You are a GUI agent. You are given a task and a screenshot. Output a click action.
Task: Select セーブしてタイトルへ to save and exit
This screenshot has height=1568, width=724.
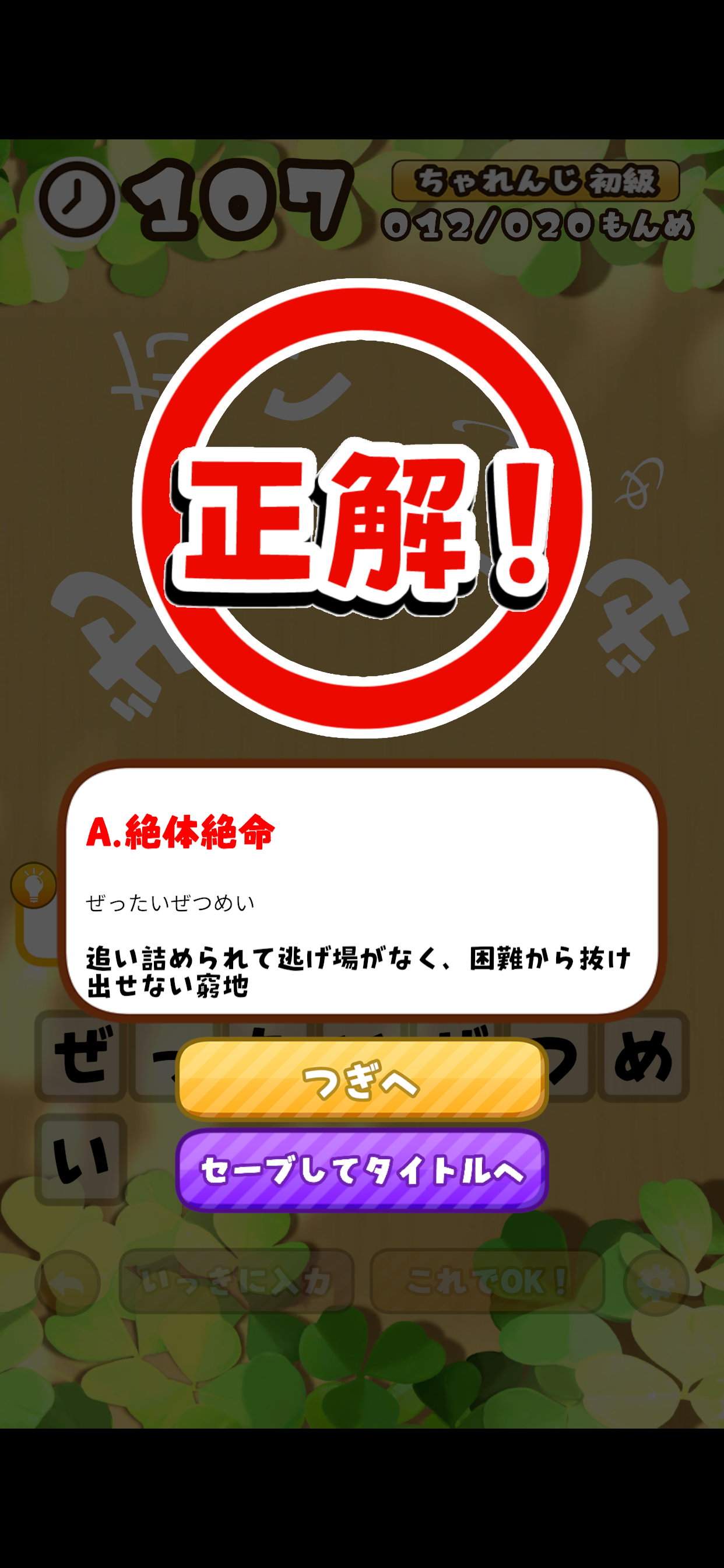click(361, 1170)
